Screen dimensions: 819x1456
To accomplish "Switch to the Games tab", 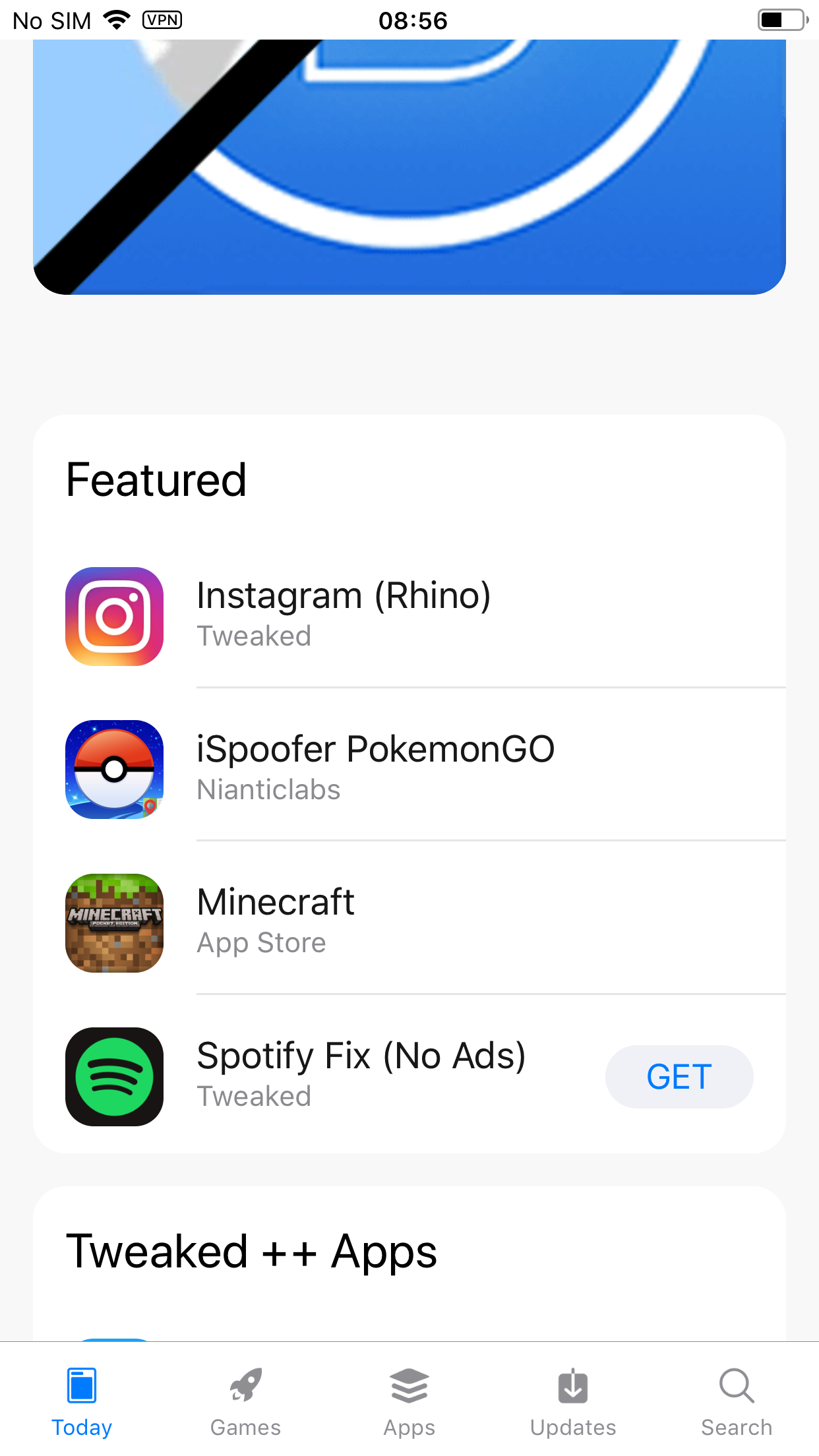I will coord(245,1408).
